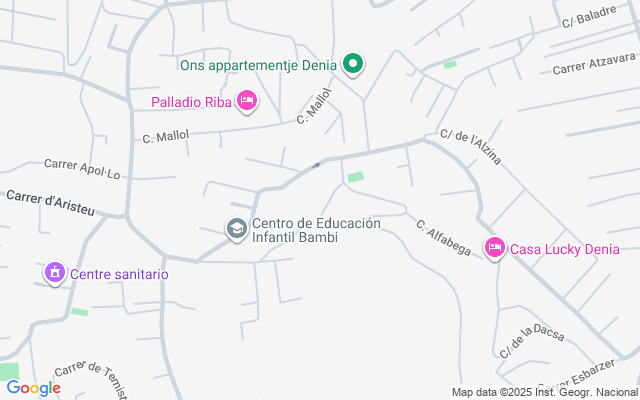Select the Centre sanitario place marker
Screen dimensions: 640x400
coord(54,273)
